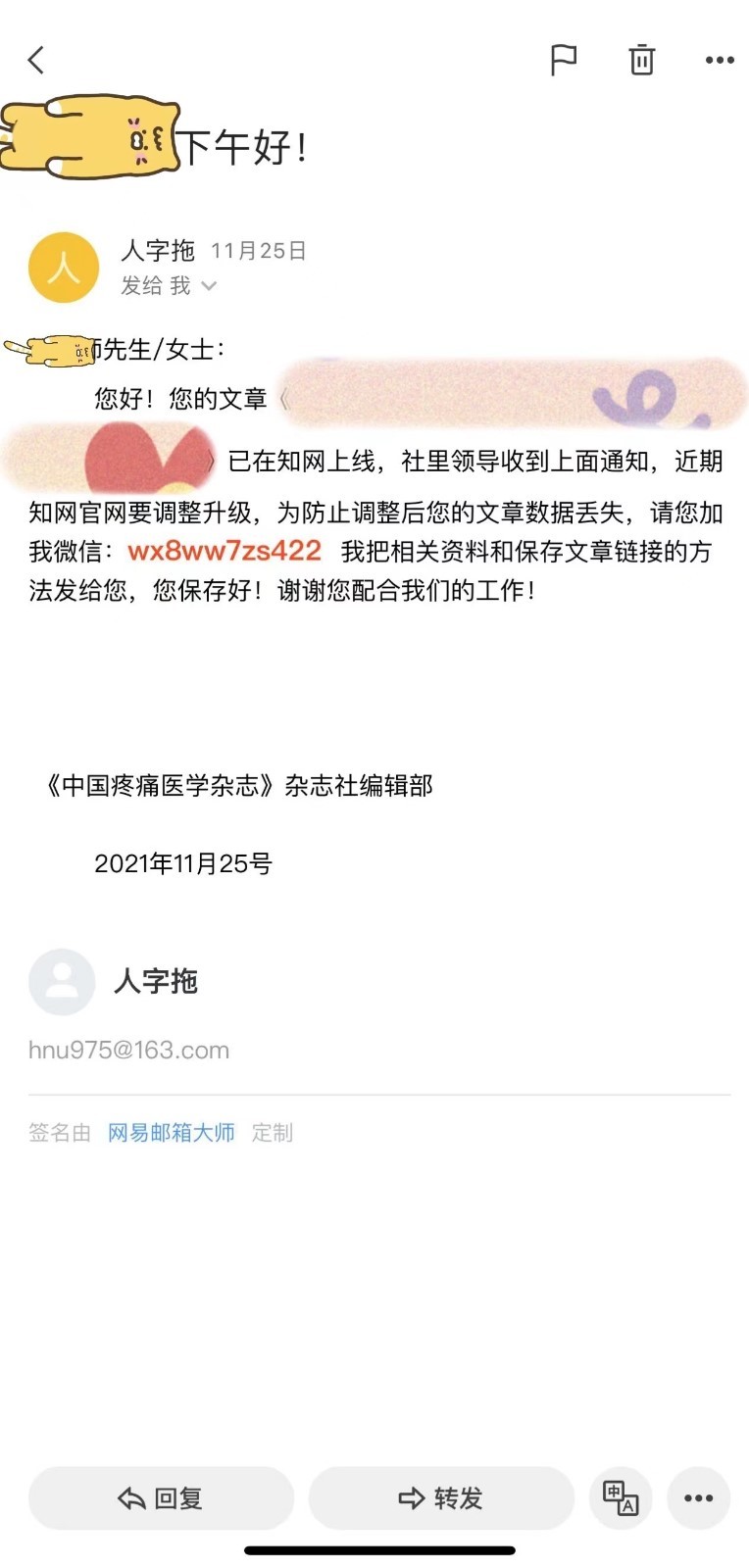Expand recipient details next to 发给 我
The height and width of the screenshot is (1568, 749).
209,286
